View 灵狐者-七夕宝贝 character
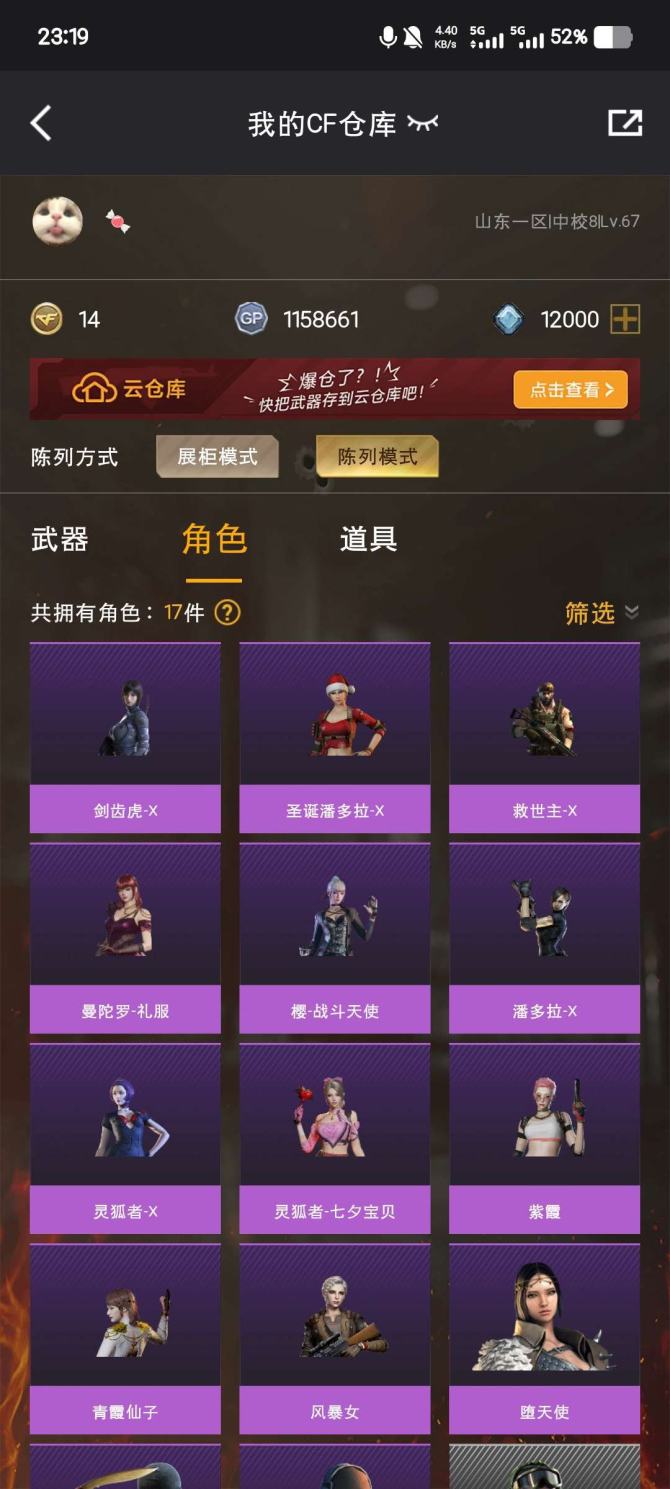 click(335, 1138)
